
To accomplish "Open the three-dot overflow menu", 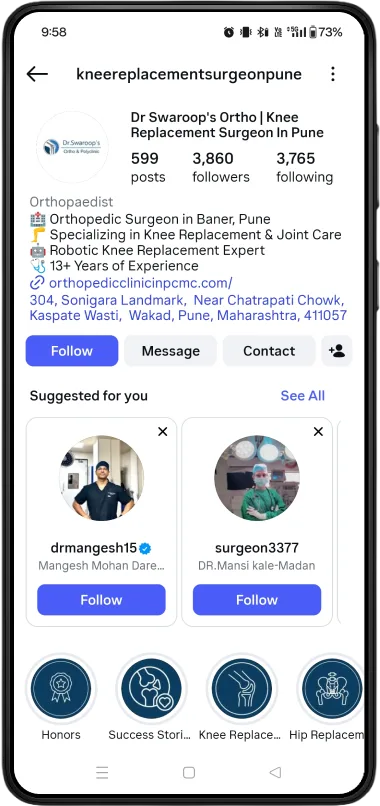I will pyautogui.click(x=333, y=74).
